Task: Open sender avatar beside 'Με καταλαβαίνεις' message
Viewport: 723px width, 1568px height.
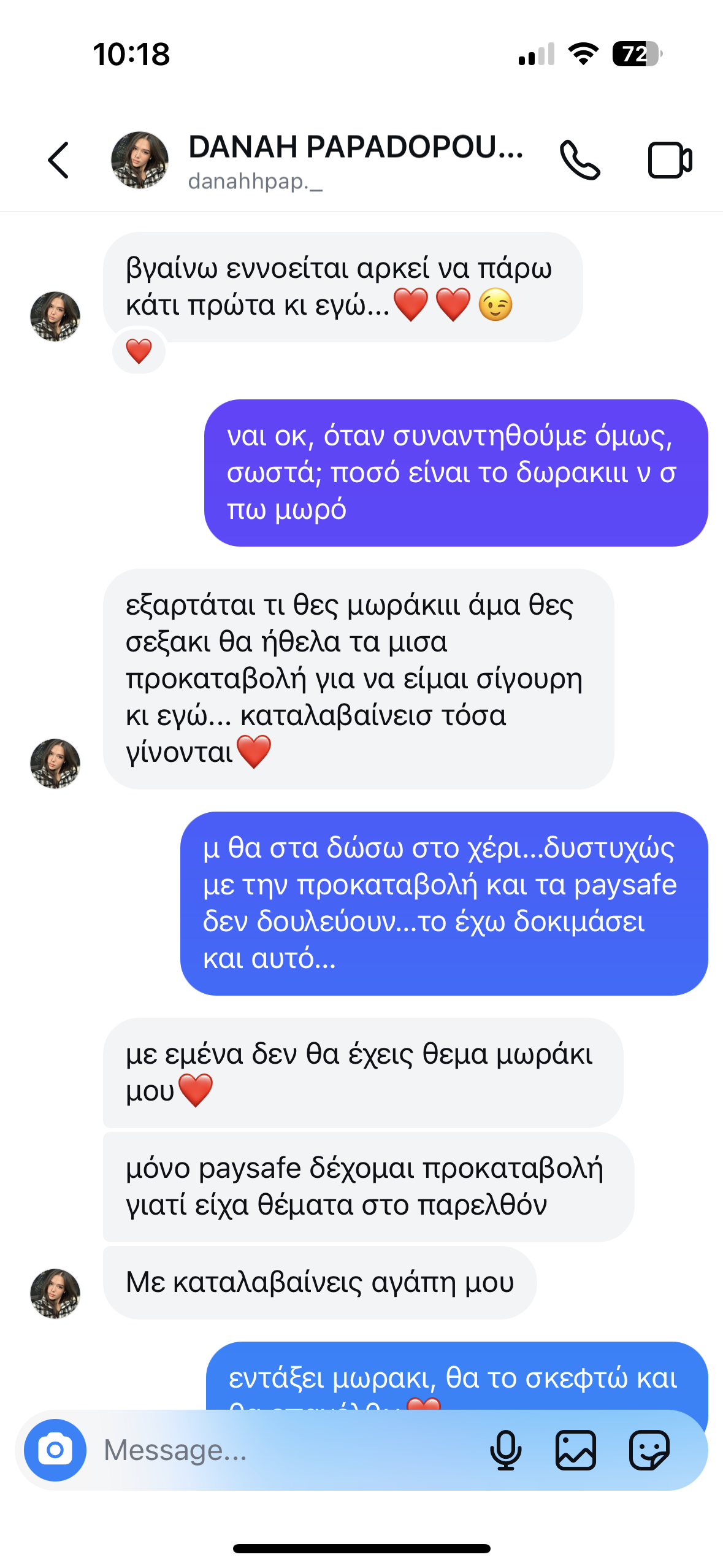Action: click(x=55, y=1293)
